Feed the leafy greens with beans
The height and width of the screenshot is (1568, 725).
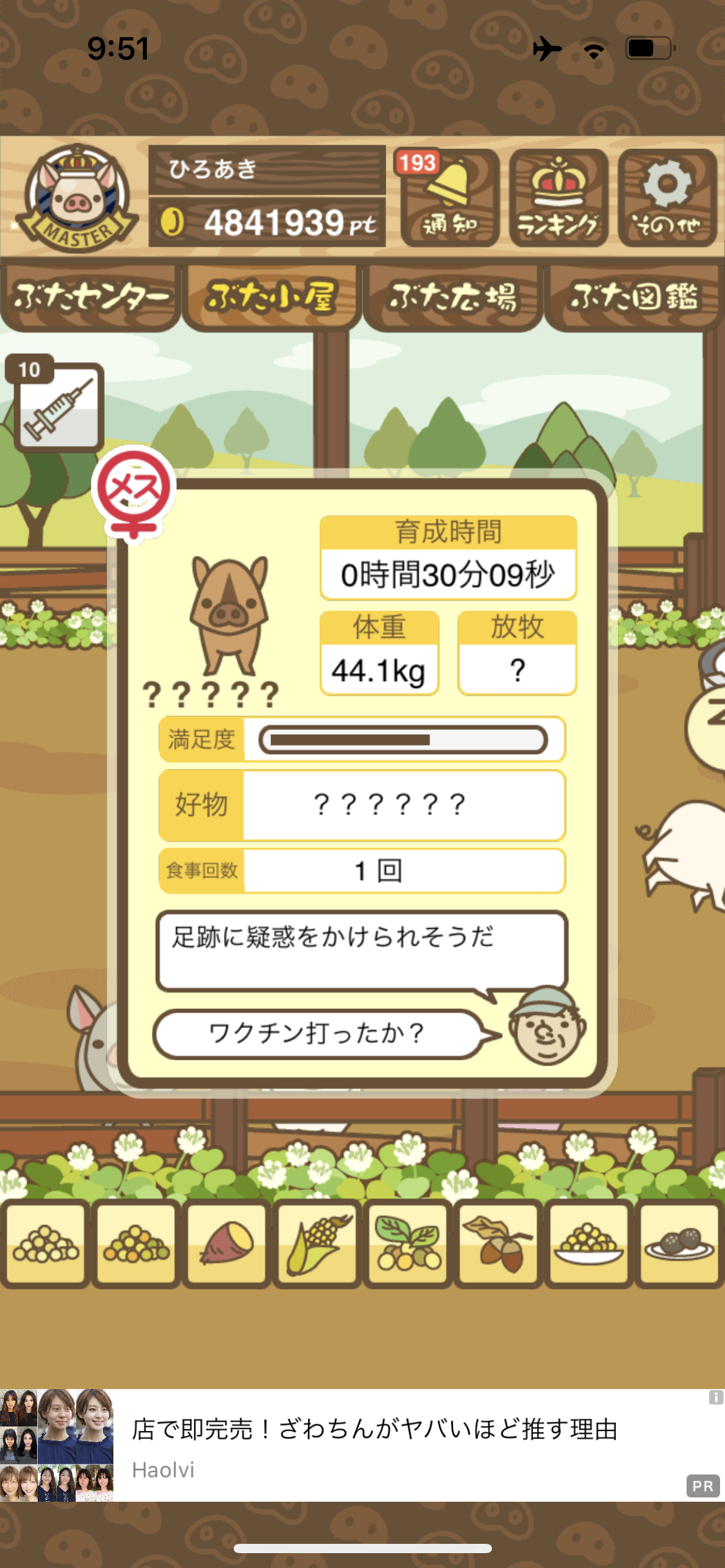(x=408, y=1243)
